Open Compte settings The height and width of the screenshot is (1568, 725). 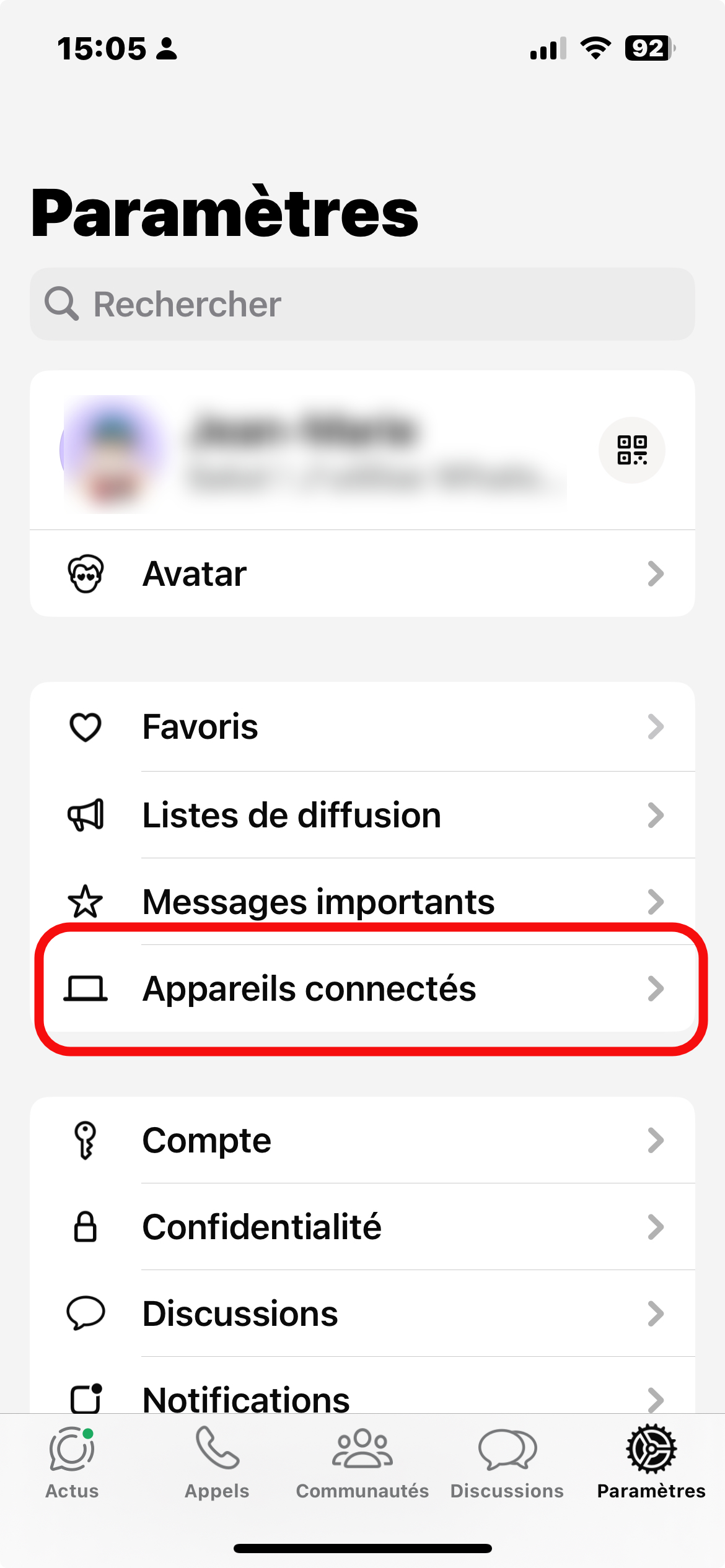click(x=362, y=1140)
